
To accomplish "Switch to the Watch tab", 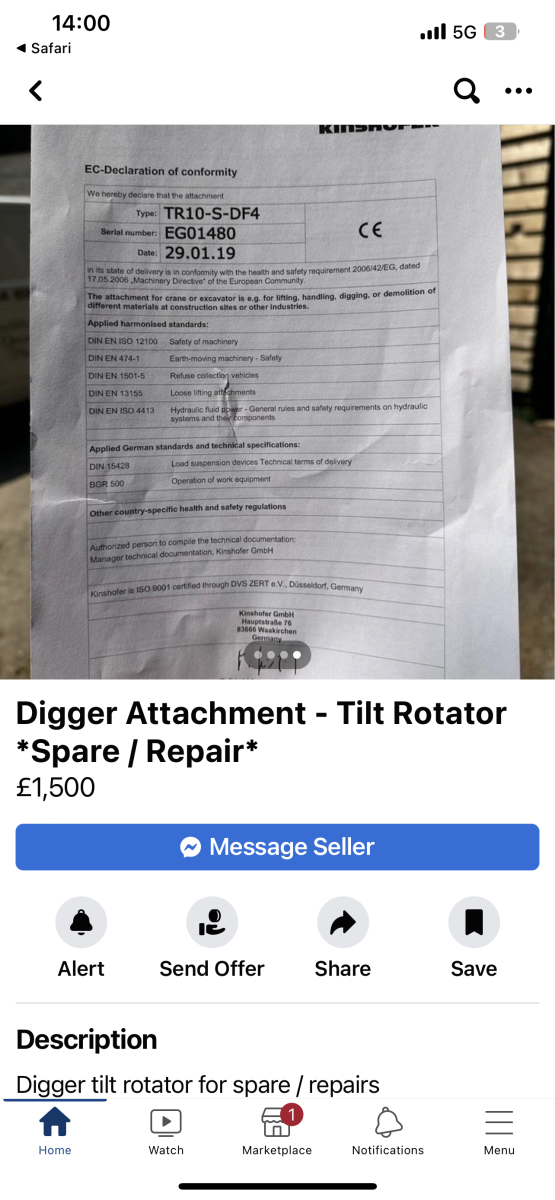I will 166,1131.
